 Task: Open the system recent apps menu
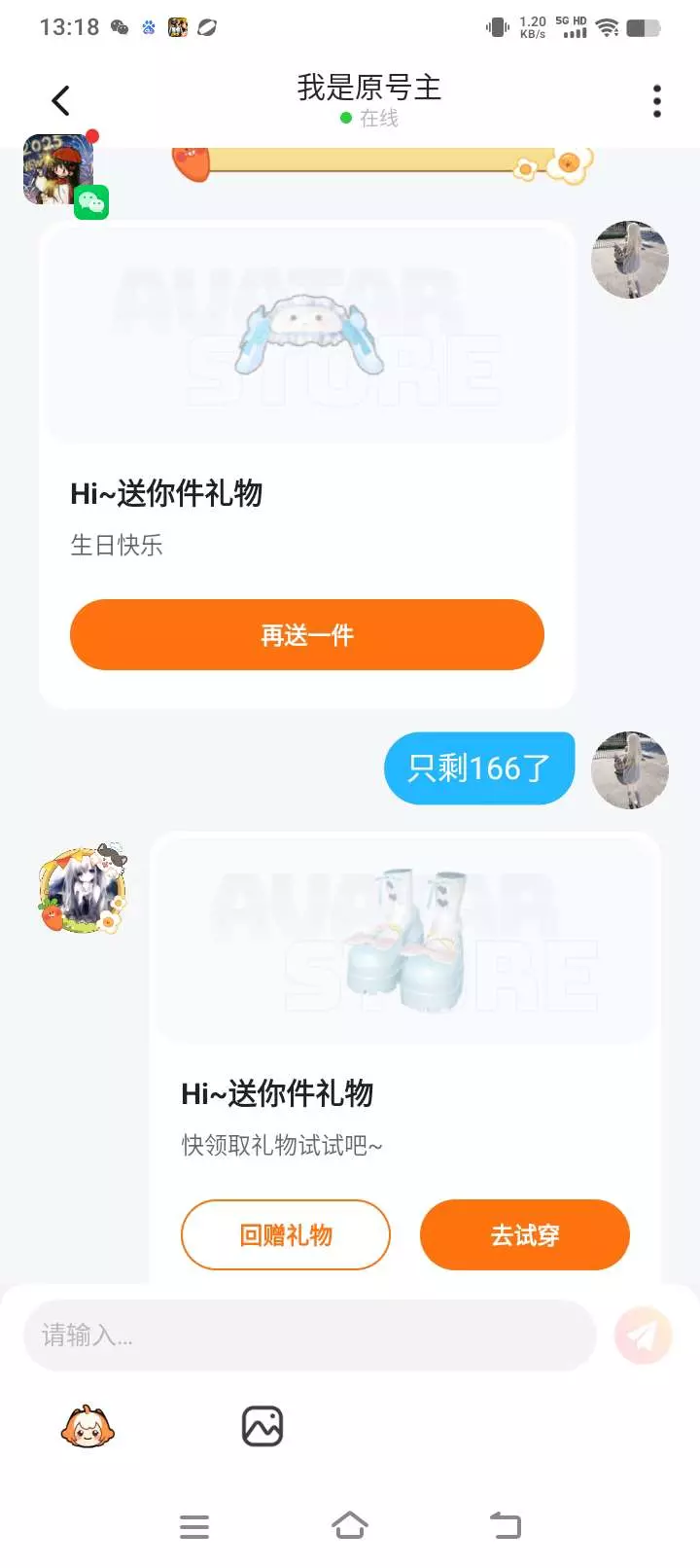click(x=194, y=1526)
